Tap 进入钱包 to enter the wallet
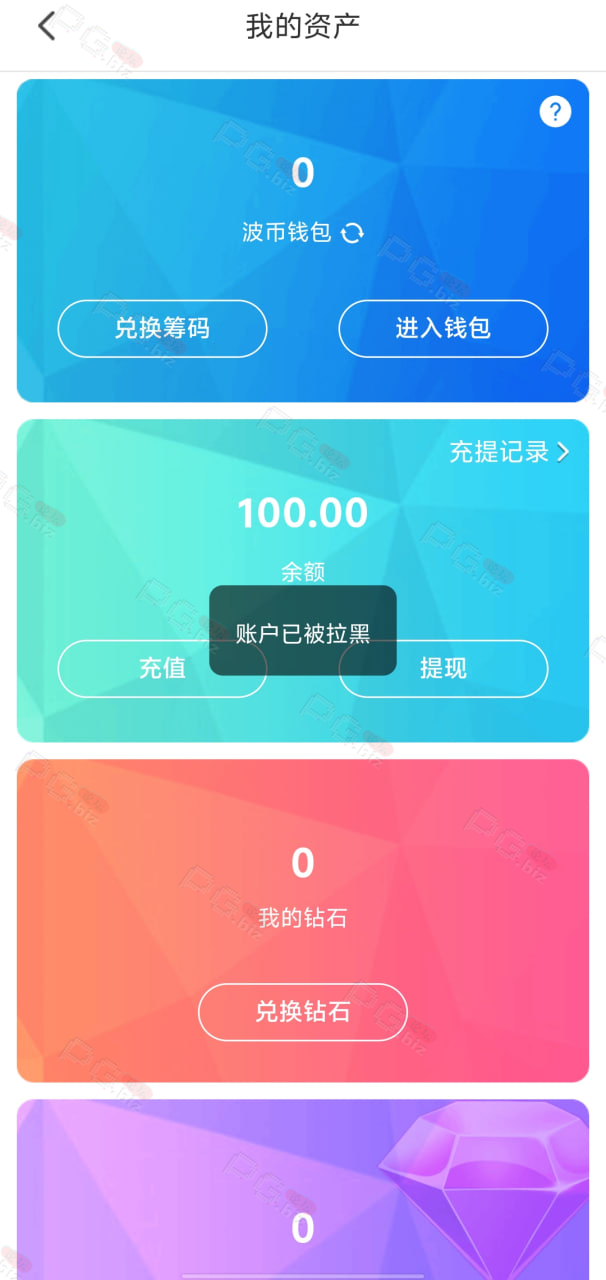 coord(443,329)
